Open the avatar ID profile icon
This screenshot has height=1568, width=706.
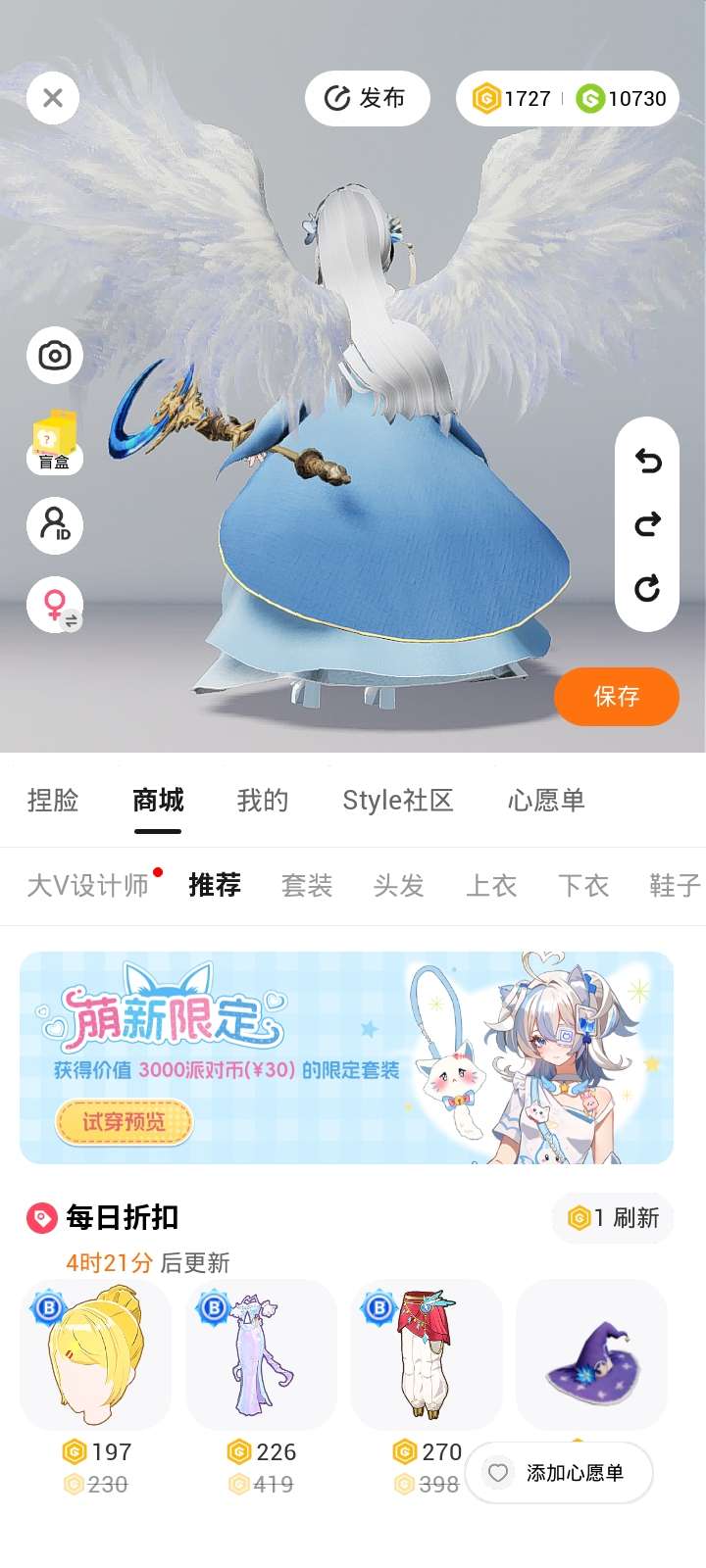(55, 525)
